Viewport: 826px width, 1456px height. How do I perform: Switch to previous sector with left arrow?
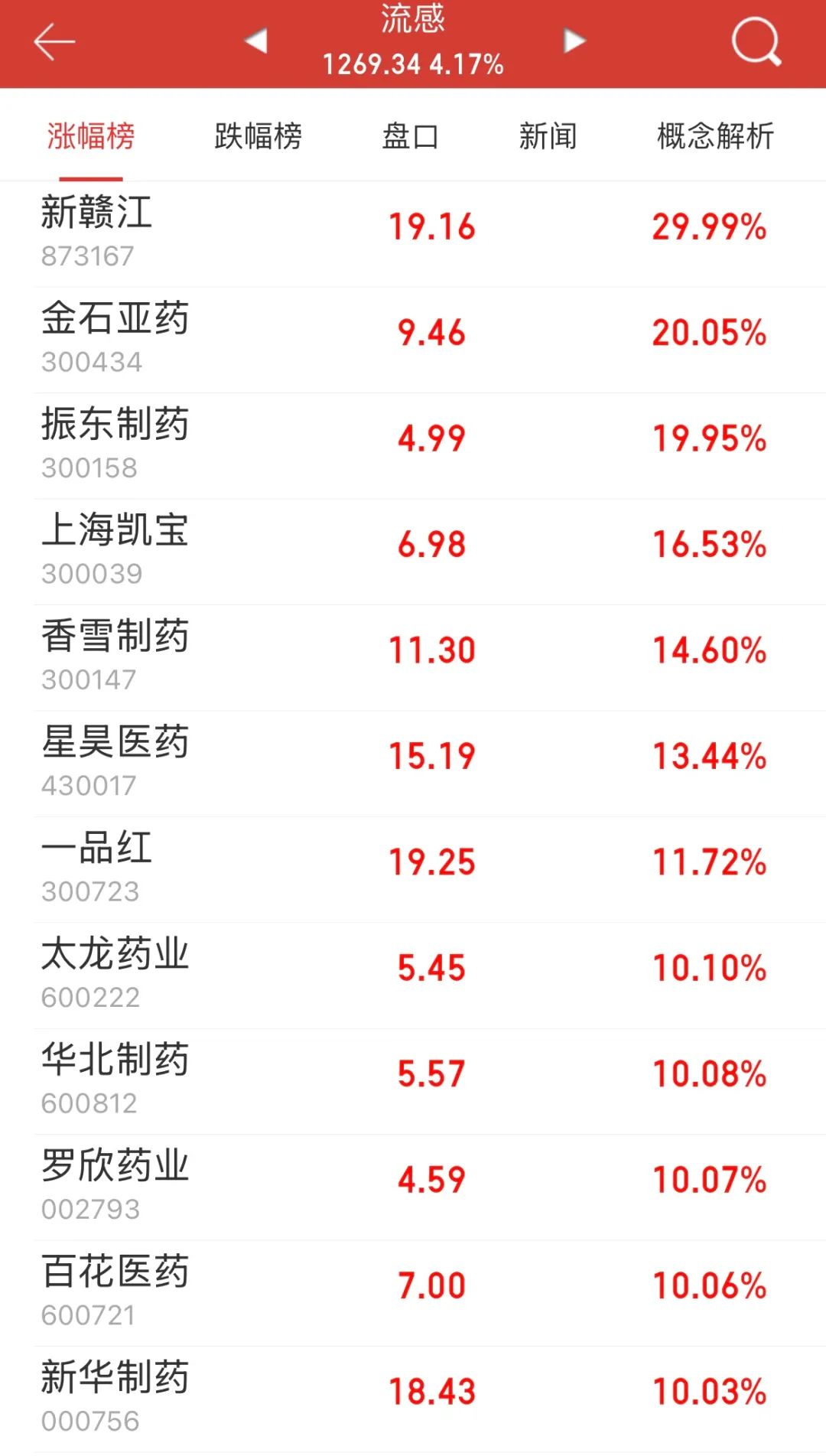[x=256, y=41]
